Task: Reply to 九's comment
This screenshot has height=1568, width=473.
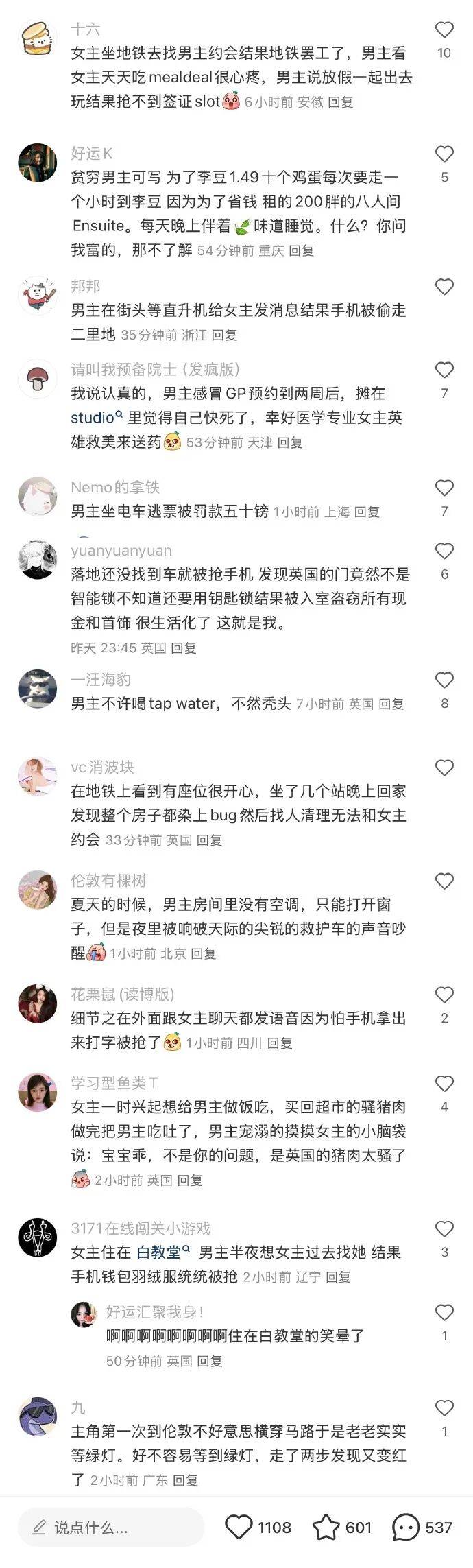Action: click(x=185, y=1481)
